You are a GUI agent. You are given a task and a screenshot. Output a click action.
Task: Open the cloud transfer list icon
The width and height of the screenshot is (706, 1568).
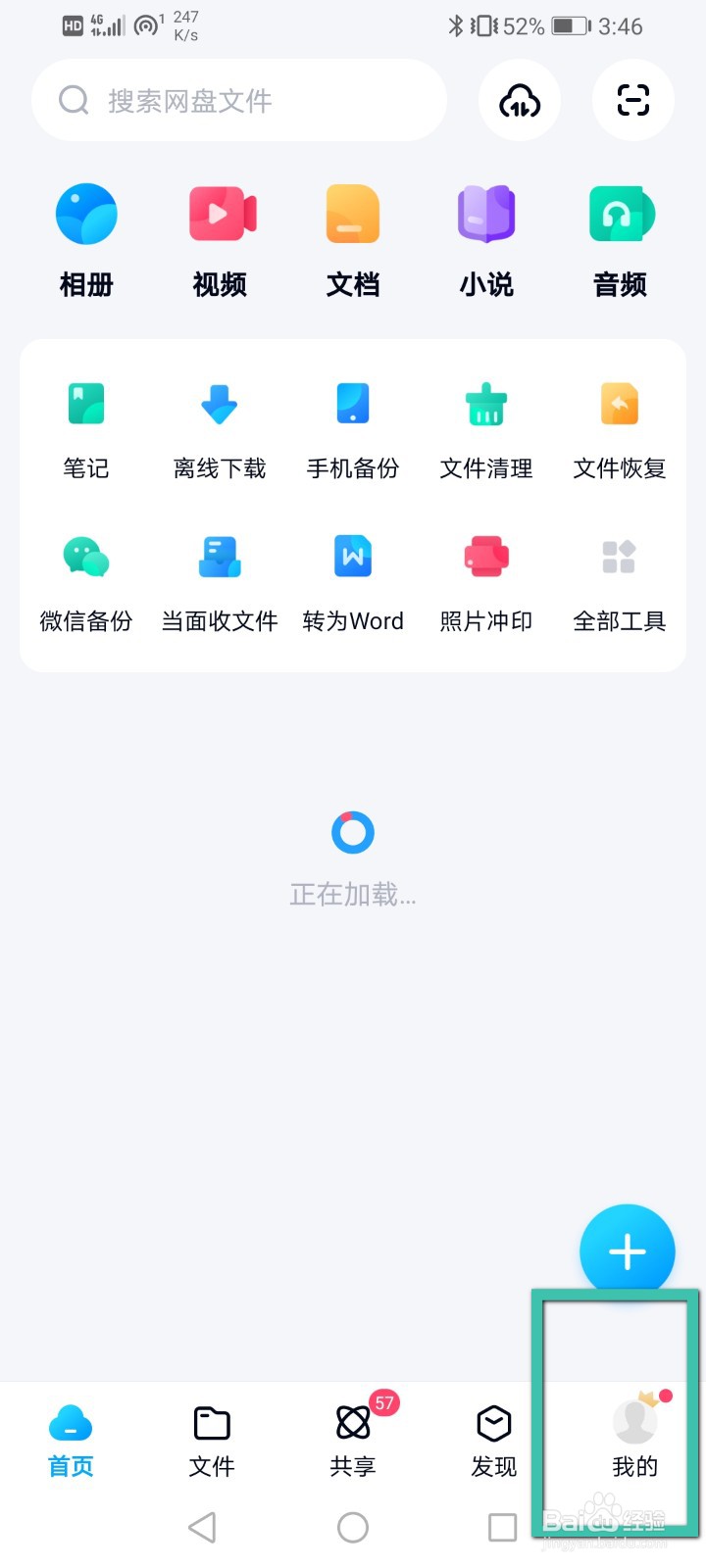click(x=520, y=100)
